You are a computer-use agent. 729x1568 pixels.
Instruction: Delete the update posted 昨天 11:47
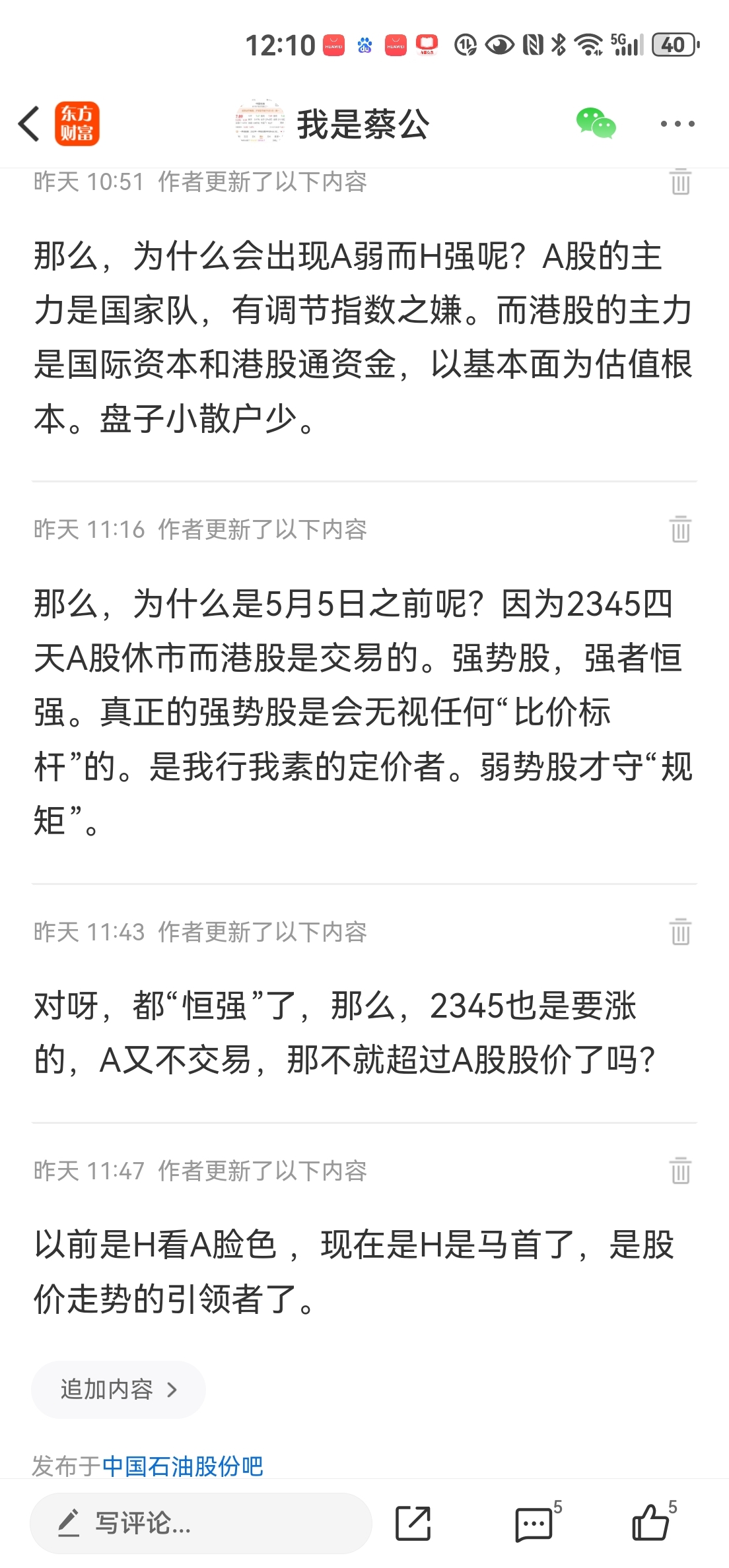tap(680, 1171)
